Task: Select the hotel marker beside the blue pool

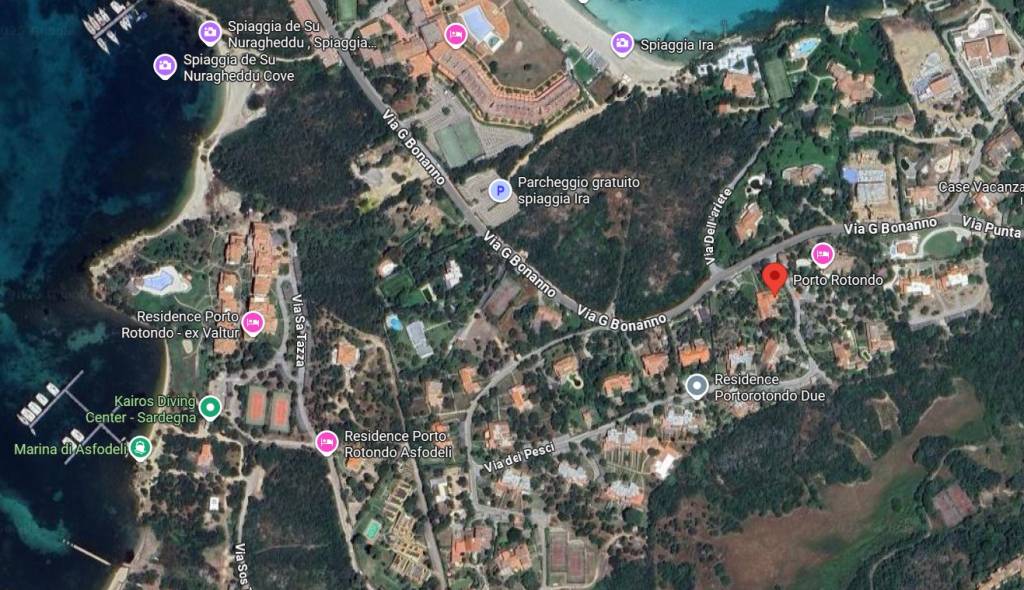Action: (455, 36)
